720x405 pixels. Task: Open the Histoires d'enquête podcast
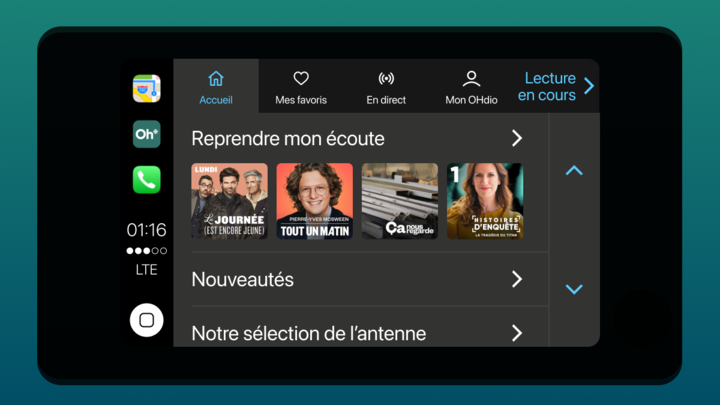485,201
